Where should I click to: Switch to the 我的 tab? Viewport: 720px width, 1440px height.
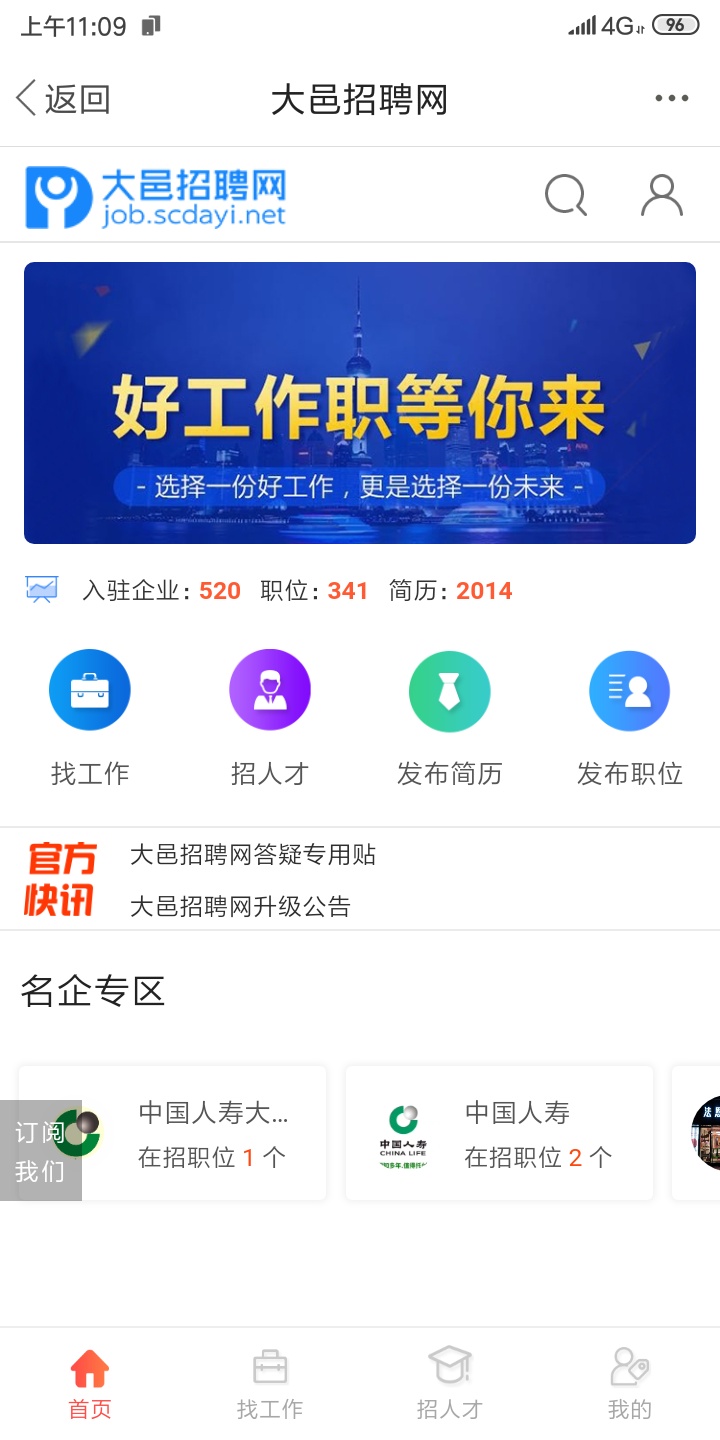click(x=629, y=1385)
